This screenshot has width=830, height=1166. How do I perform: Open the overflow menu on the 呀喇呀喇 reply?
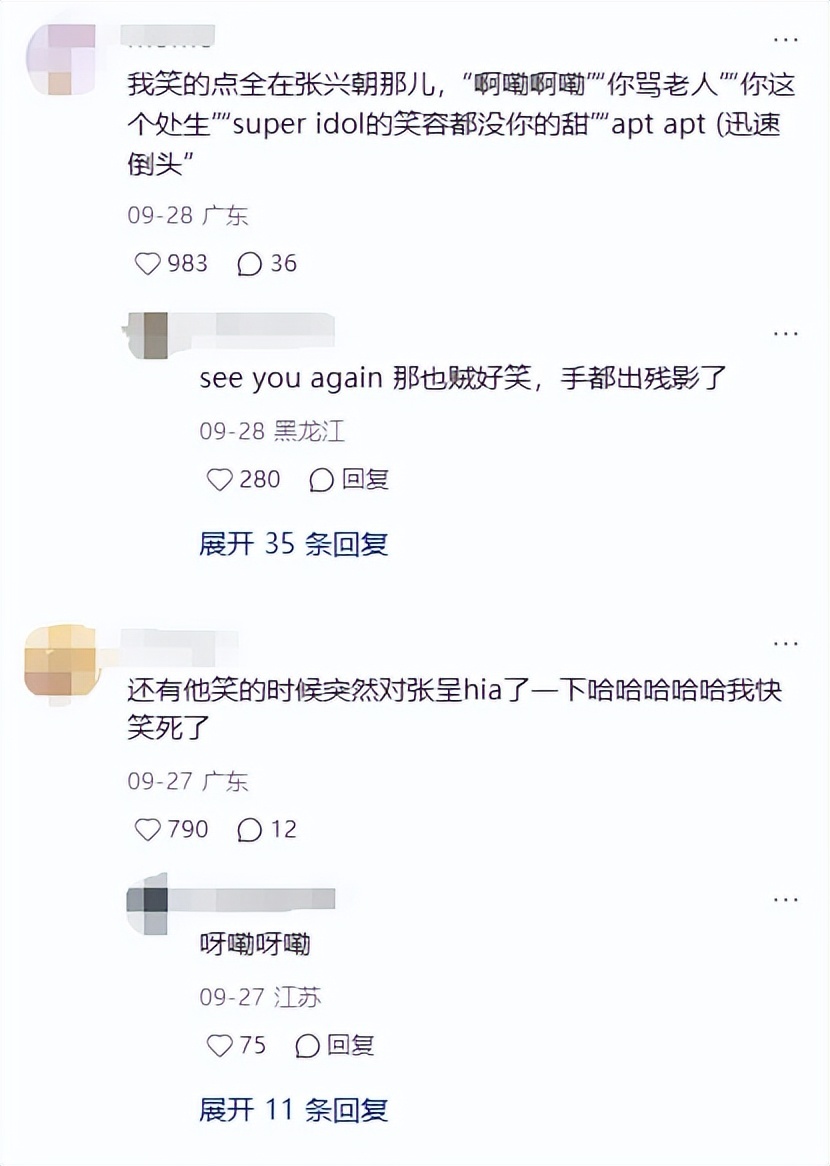tap(787, 900)
